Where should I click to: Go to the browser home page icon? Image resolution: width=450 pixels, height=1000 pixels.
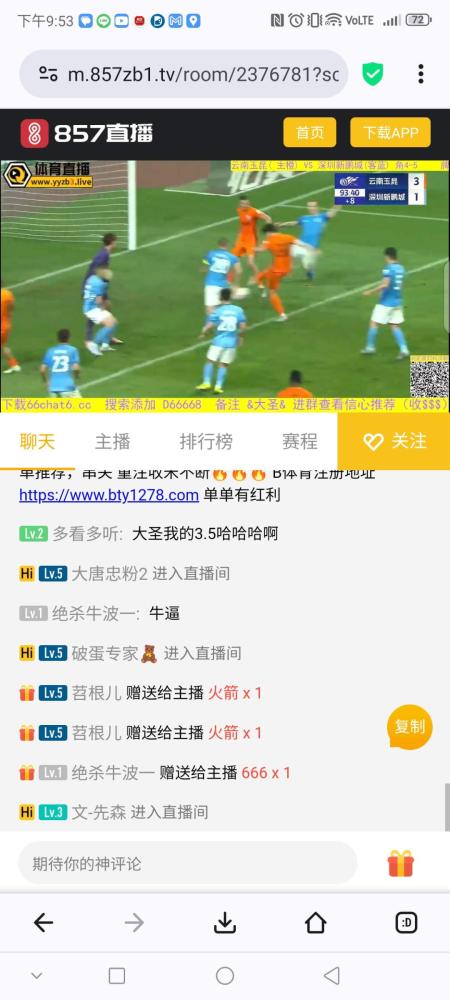tap(316, 922)
